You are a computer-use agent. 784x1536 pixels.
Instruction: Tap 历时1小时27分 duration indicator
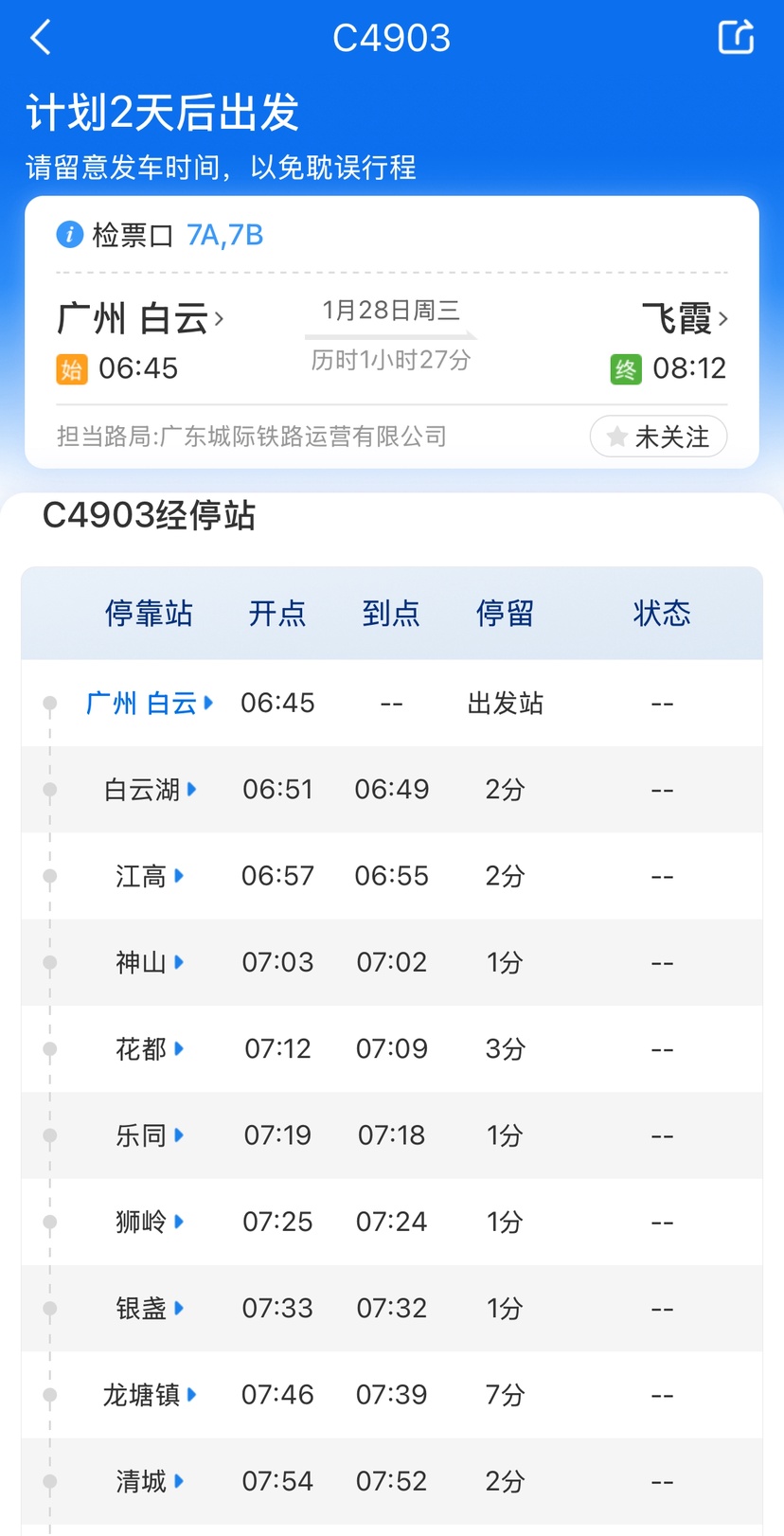(390, 360)
